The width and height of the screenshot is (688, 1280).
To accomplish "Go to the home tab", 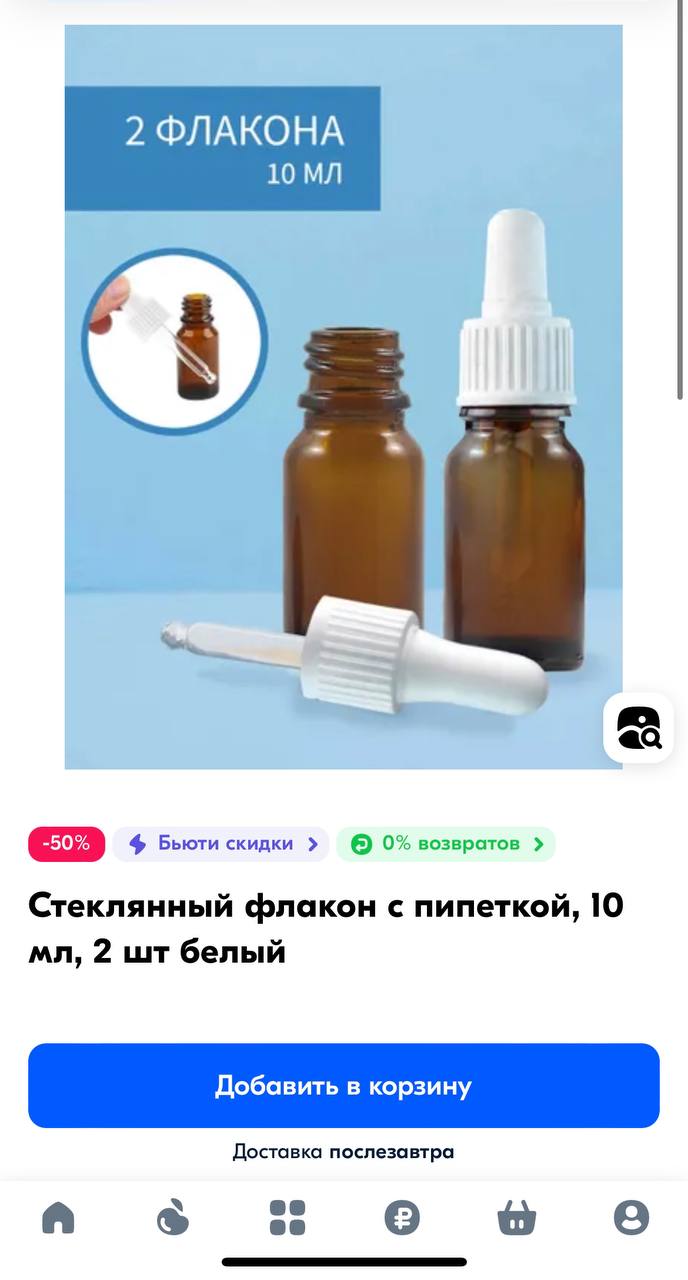I will 58,1218.
